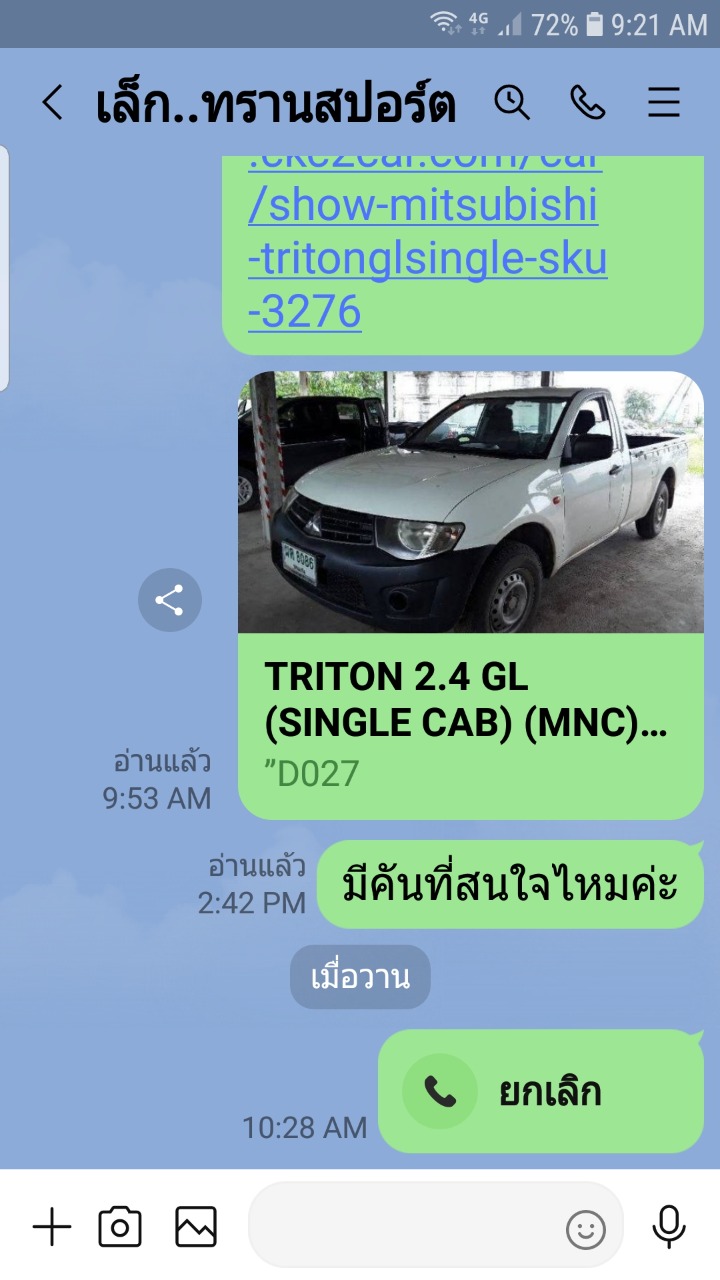Viewport: 720px width, 1280px height.
Task: Start a call from the header
Action: (588, 103)
